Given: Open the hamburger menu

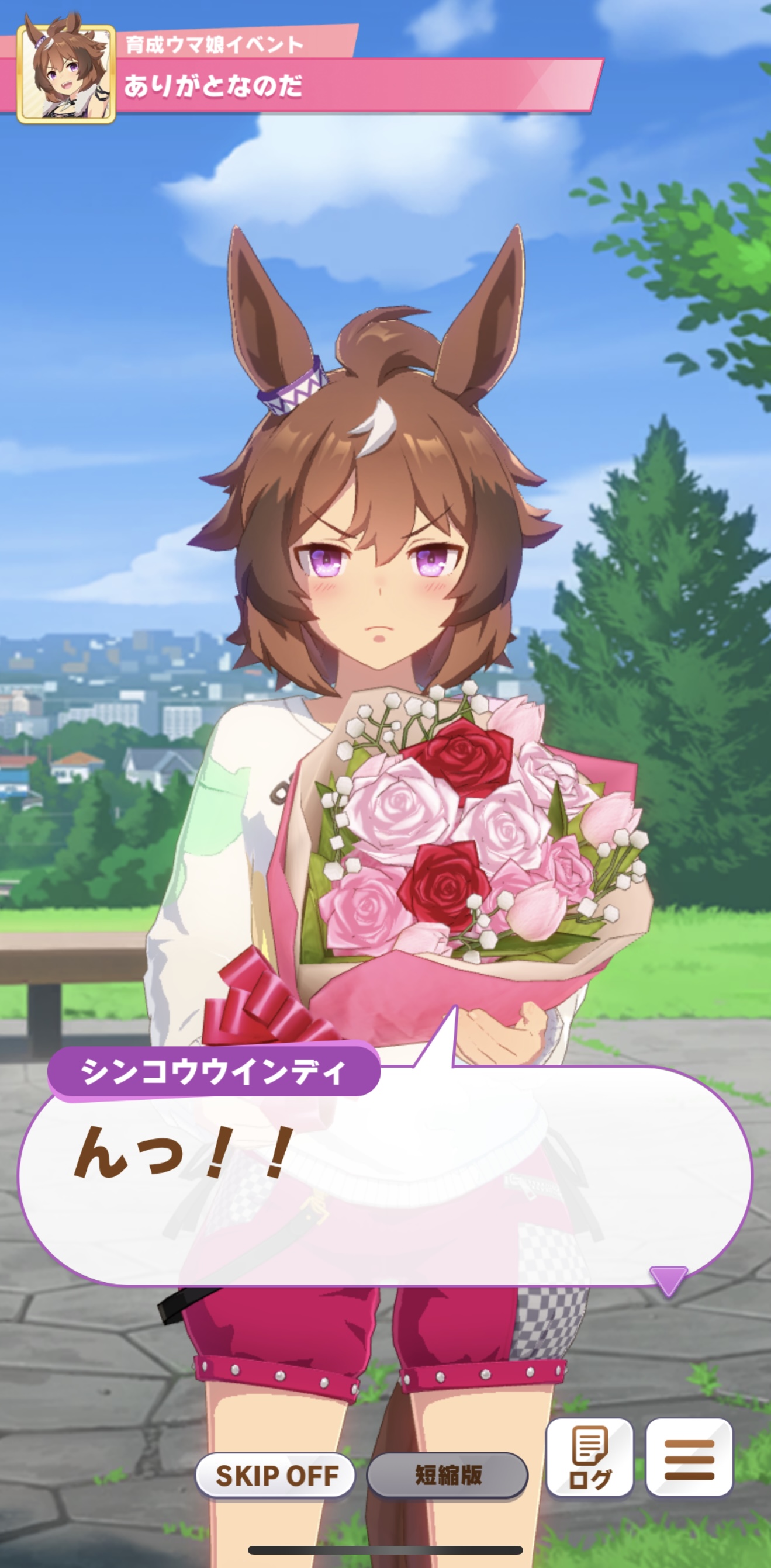Looking at the screenshot, I should (689, 1458).
